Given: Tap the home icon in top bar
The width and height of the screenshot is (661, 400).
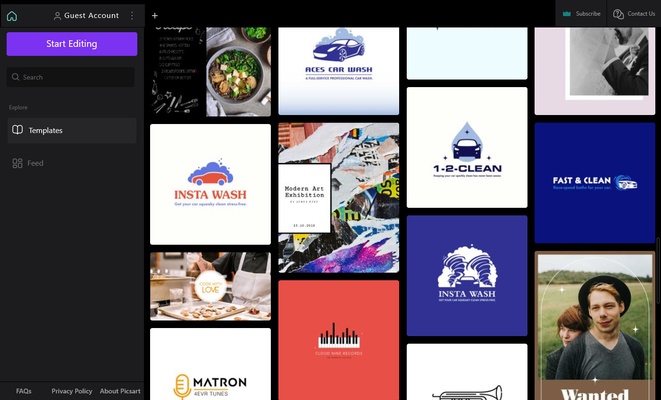Looking at the screenshot, I should coord(12,16).
